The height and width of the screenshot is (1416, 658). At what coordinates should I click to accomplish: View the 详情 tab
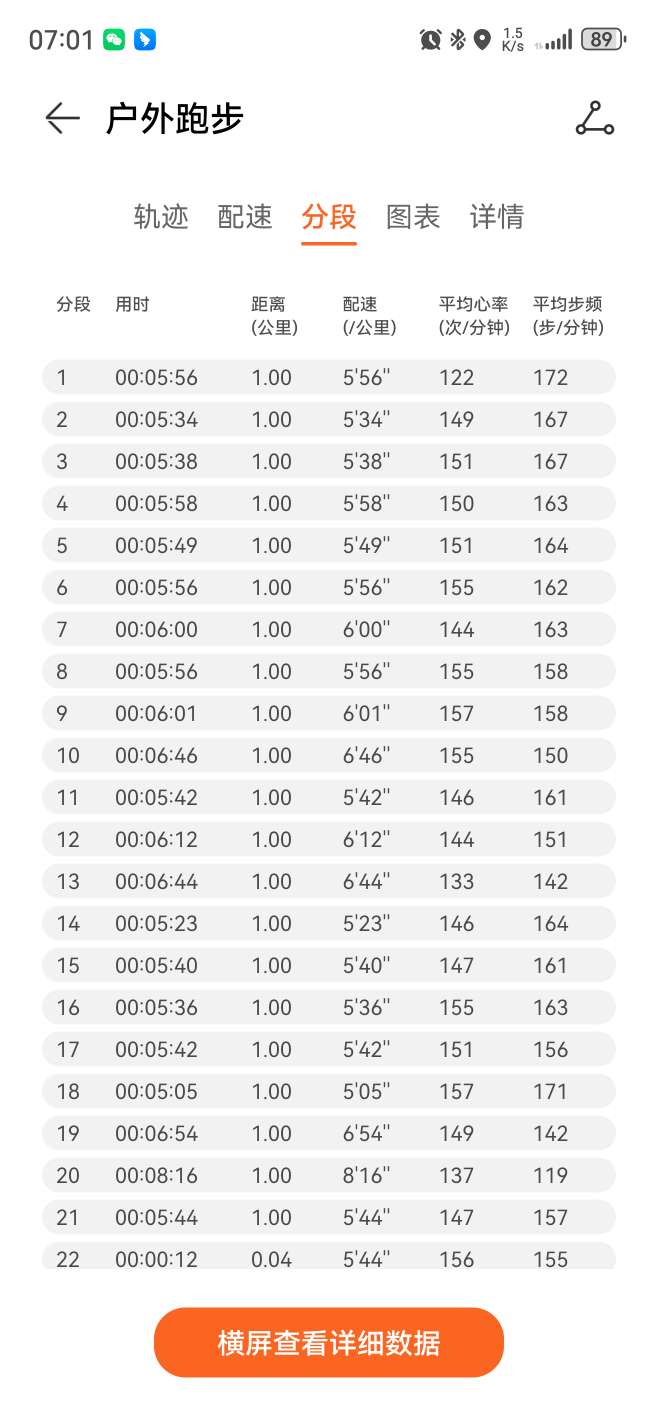tap(497, 217)
